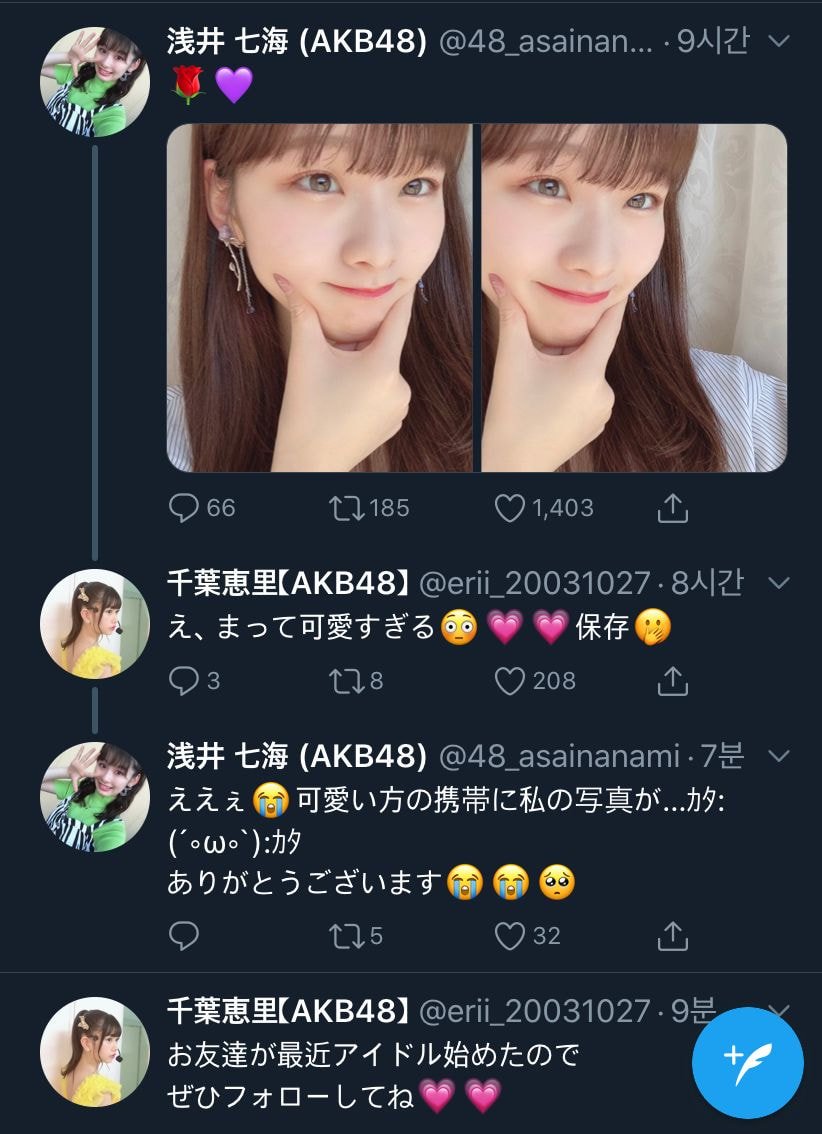This screenshot has width=822, height=1134.
Task: Share the reply with 208 likes
Action: pos(673,681)
